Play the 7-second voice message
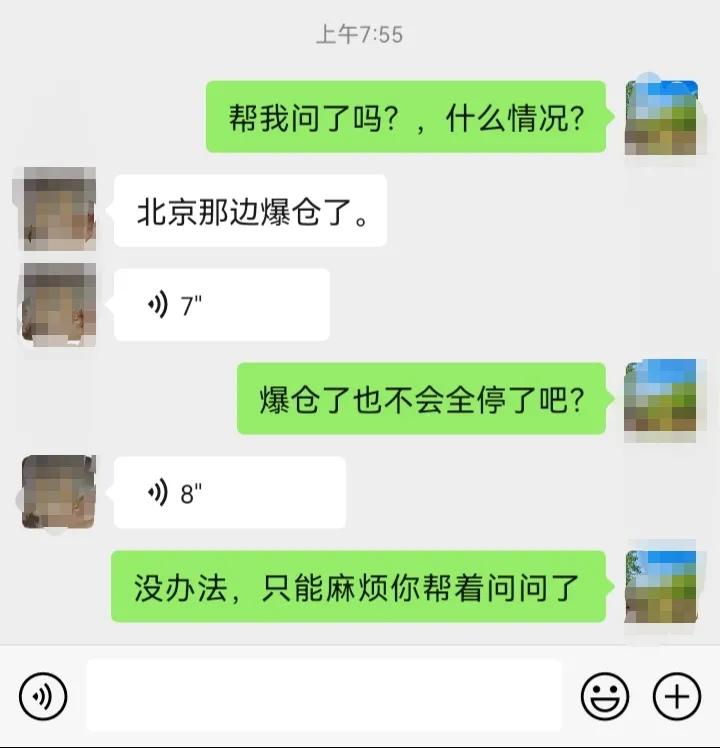The image size is (720, 748). 220,305
